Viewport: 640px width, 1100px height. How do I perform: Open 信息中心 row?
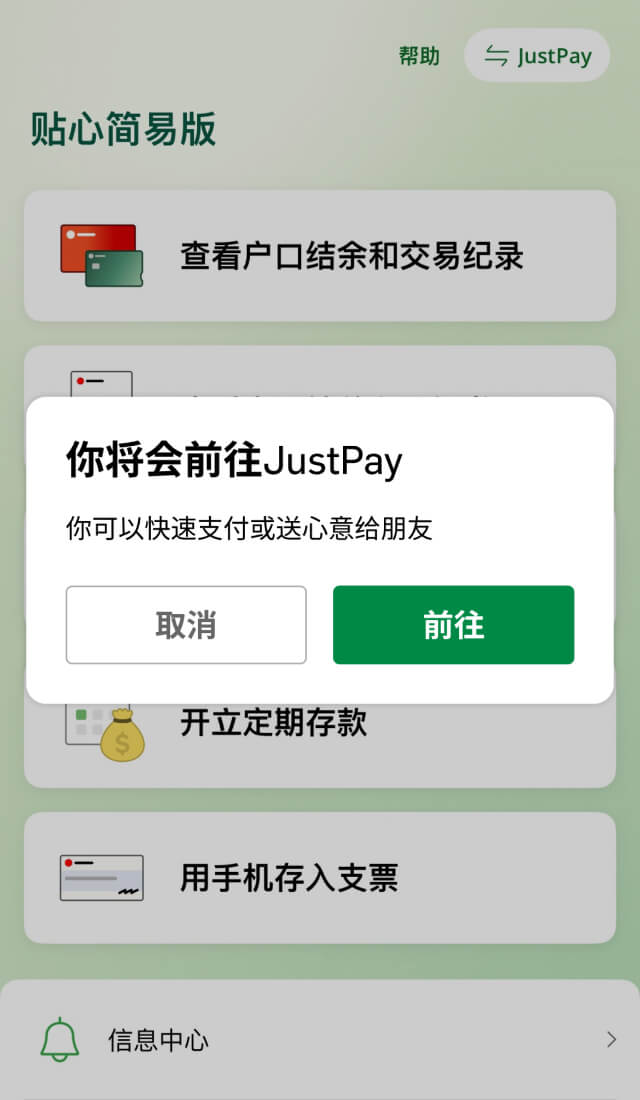(320, 1040)
